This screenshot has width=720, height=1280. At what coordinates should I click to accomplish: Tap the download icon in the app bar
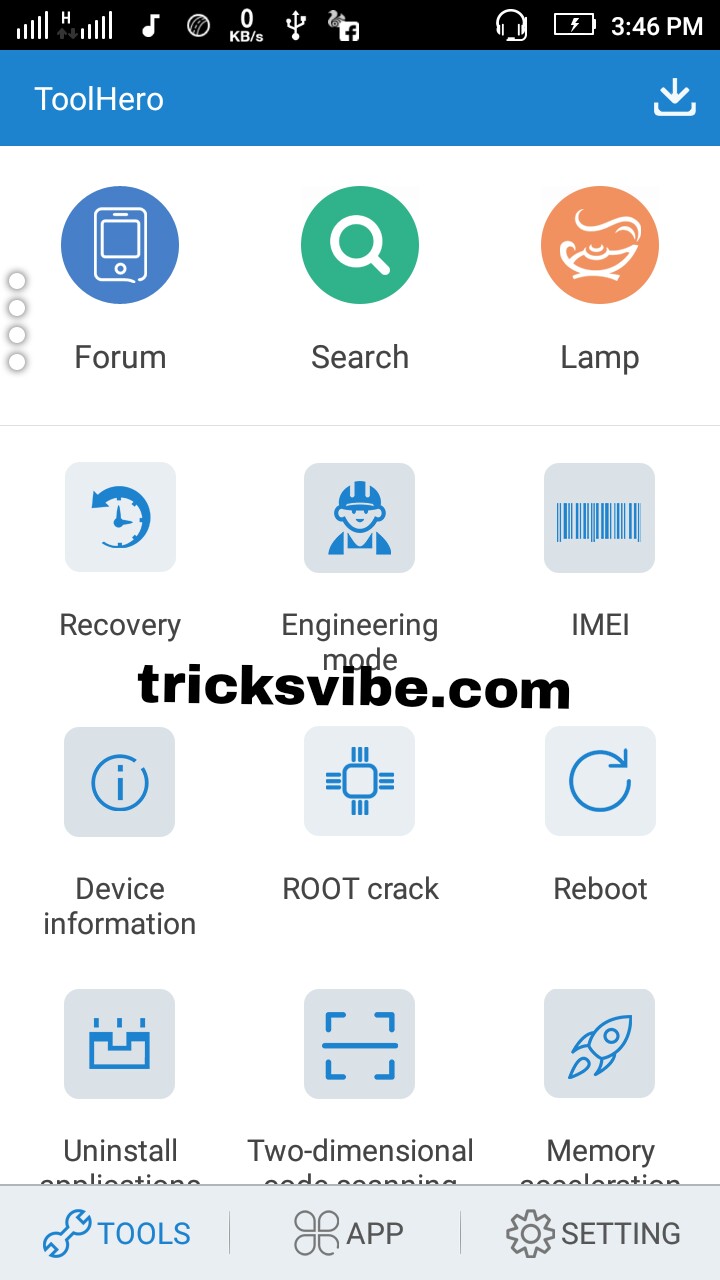tap(674, 98)
